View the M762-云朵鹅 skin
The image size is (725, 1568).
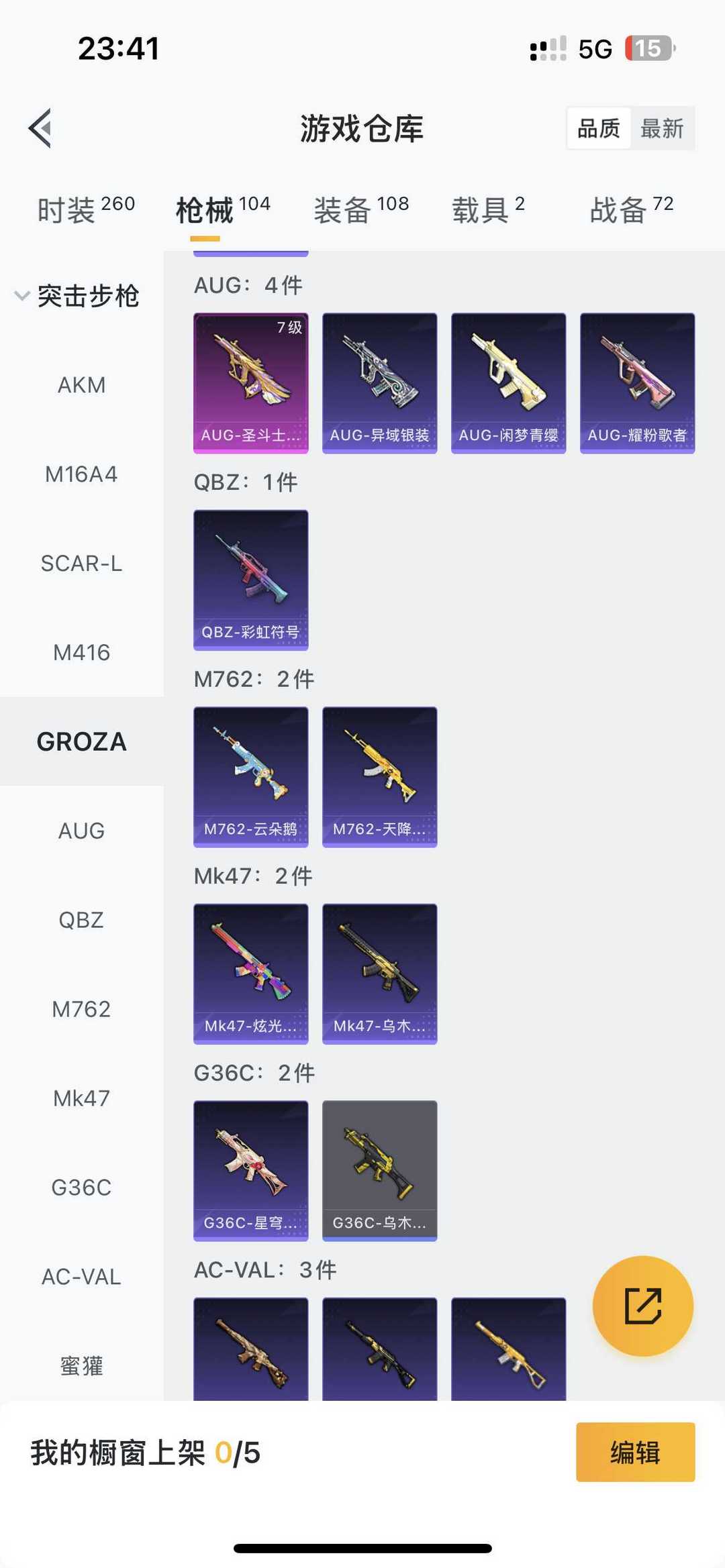pyautogui.click(x=251, y=776)
